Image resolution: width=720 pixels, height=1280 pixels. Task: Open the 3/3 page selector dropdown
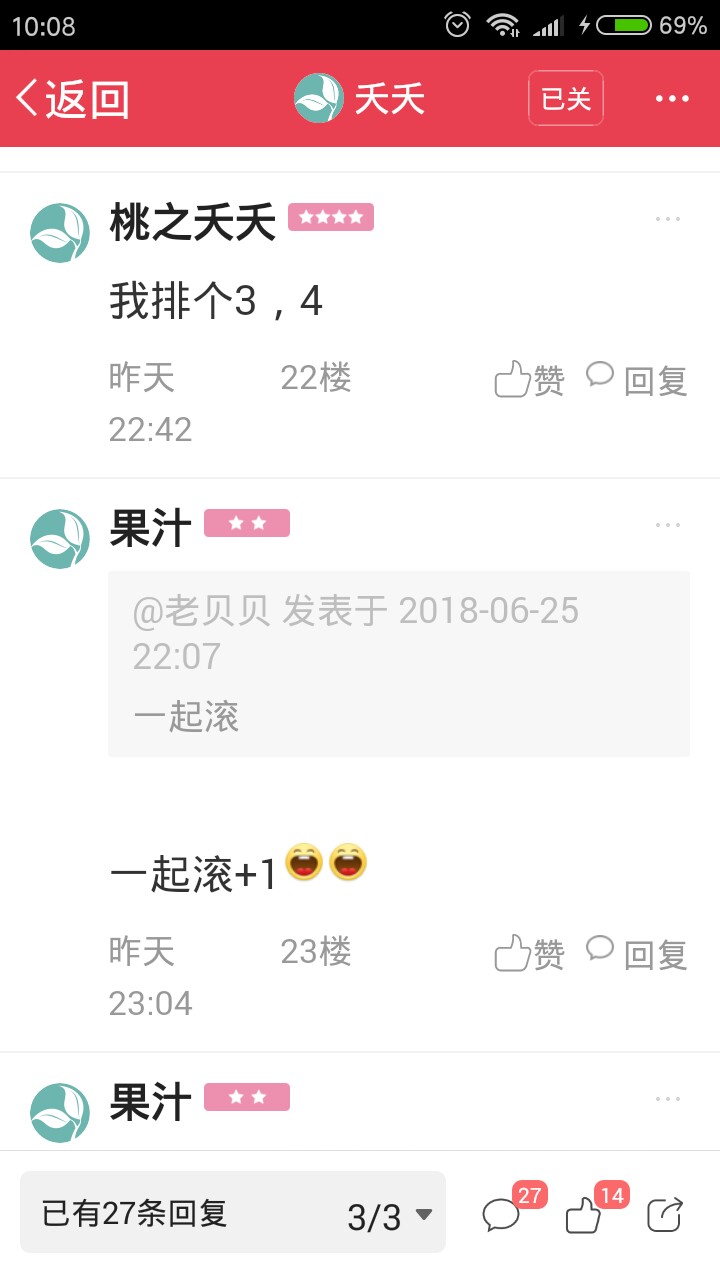[389, 1216]
